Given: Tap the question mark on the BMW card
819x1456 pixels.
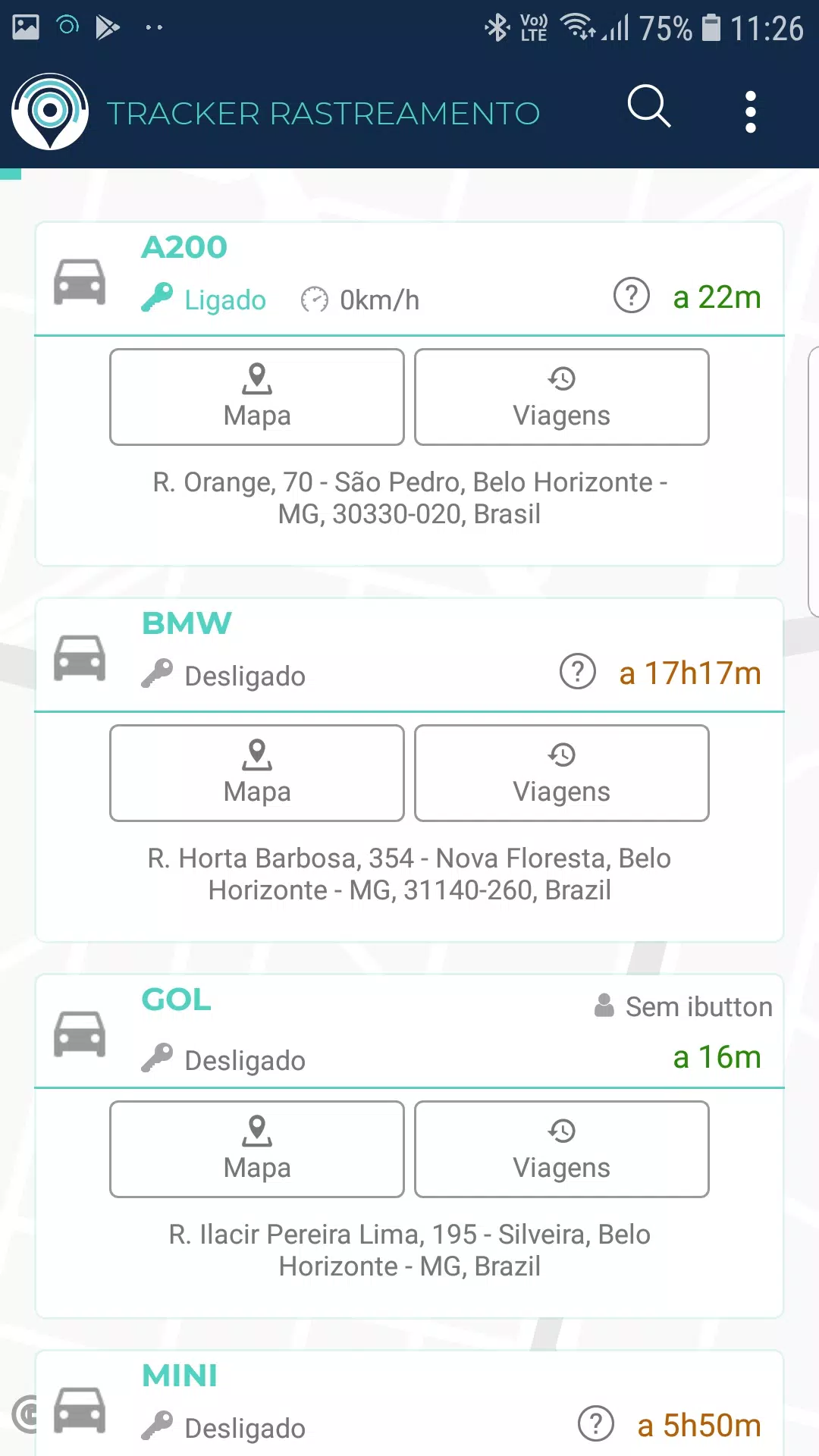Looking at the screenshot, I should (578, 672).
